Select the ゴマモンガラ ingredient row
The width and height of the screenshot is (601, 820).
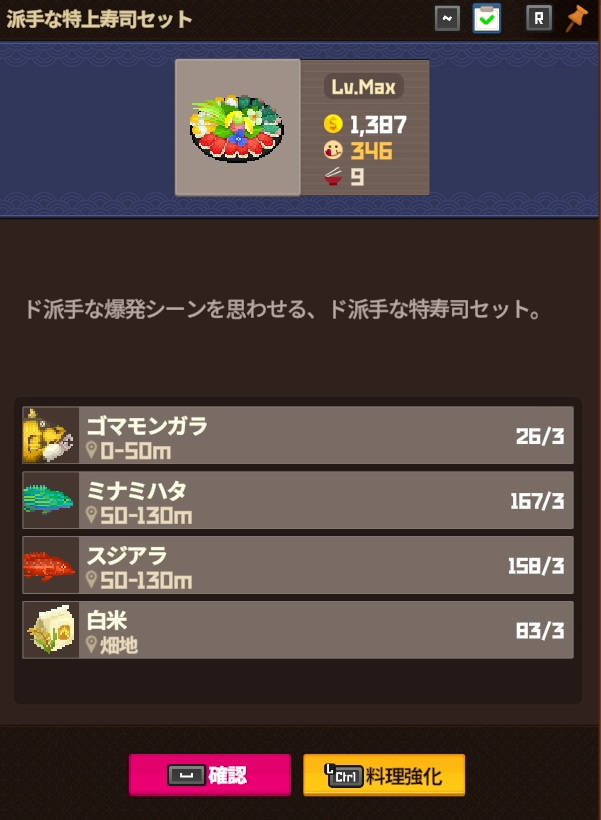[298, 435]
